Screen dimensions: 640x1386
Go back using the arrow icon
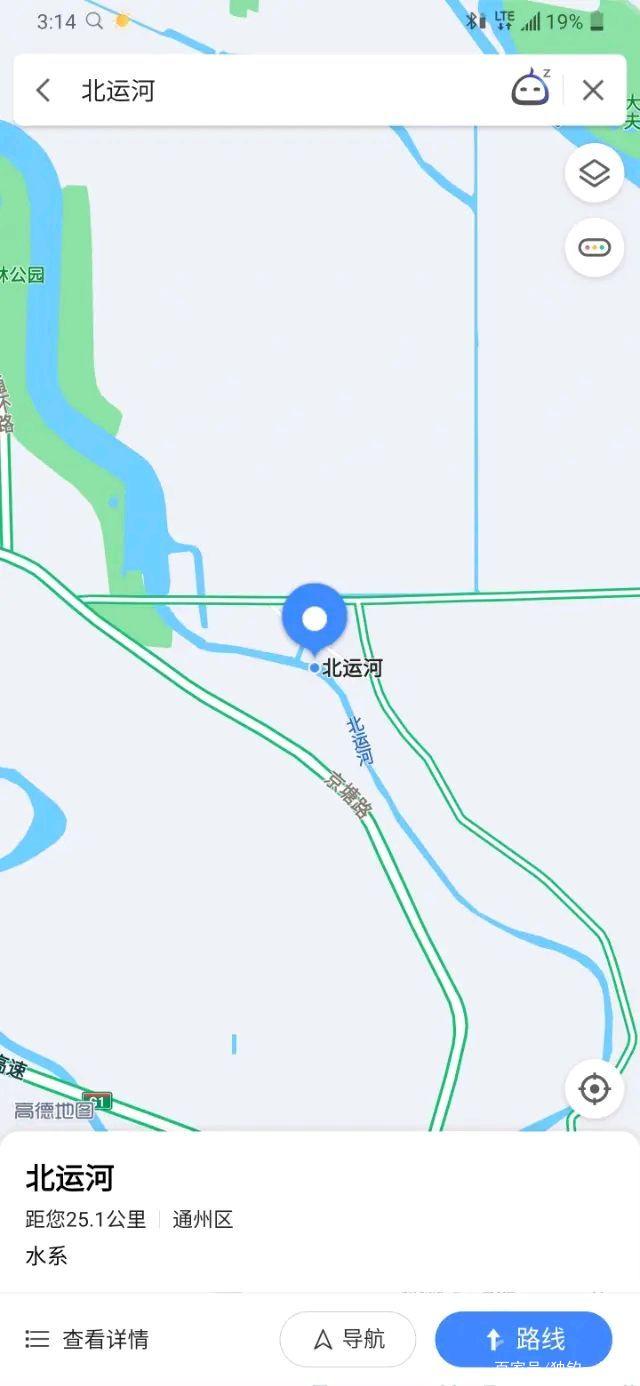pyautogui.click(x=43, y=91)
